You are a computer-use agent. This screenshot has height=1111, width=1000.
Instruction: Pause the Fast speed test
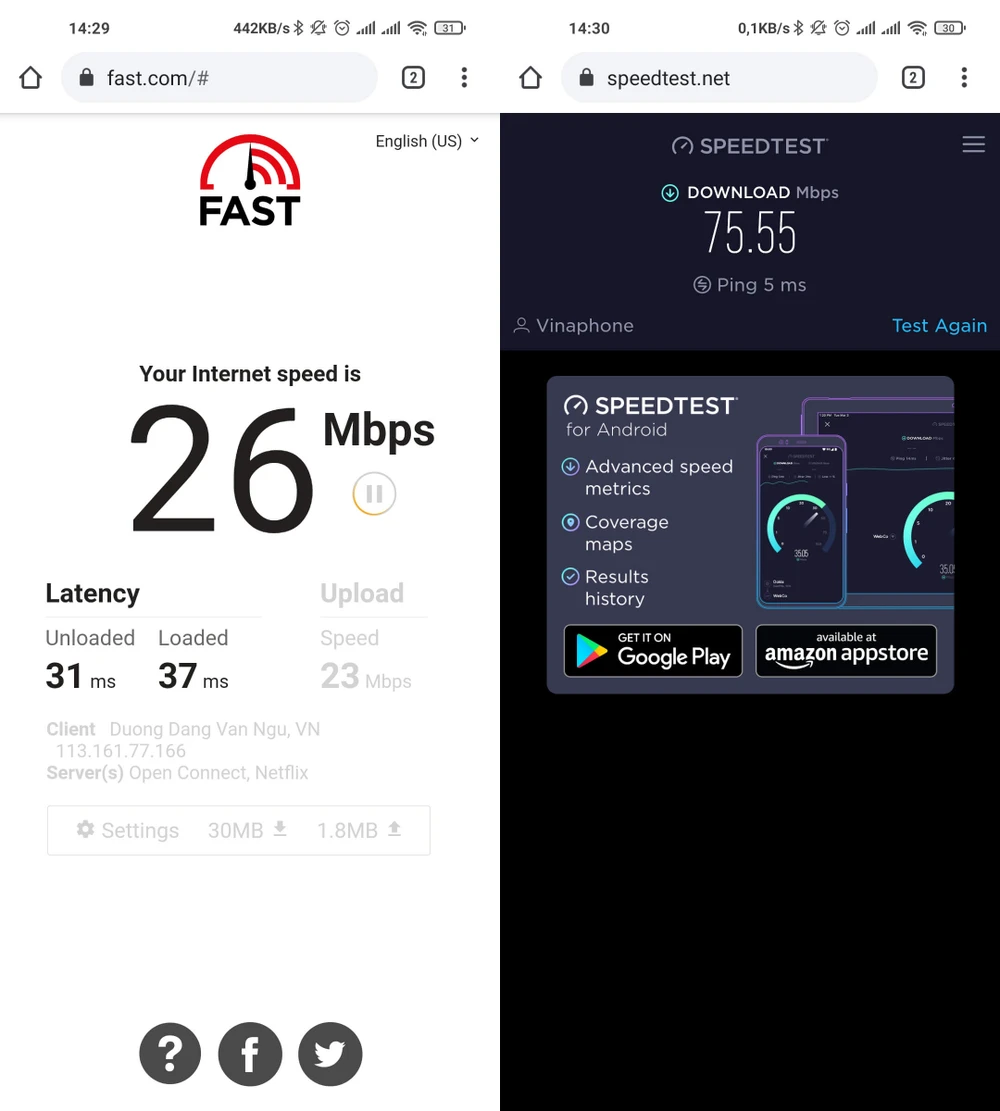coord(374,493)
